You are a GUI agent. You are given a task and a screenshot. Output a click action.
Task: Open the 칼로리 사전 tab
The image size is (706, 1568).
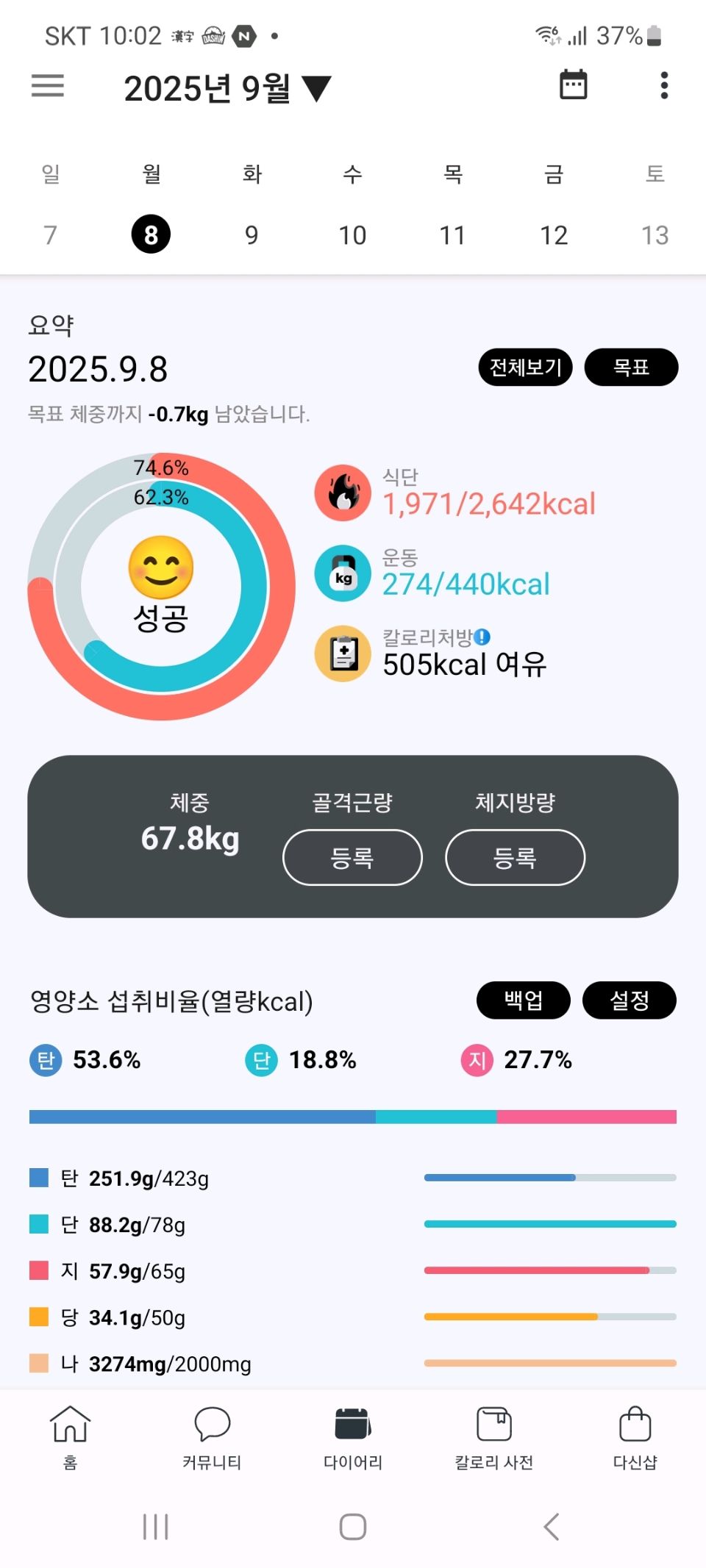coord(493,1436)
